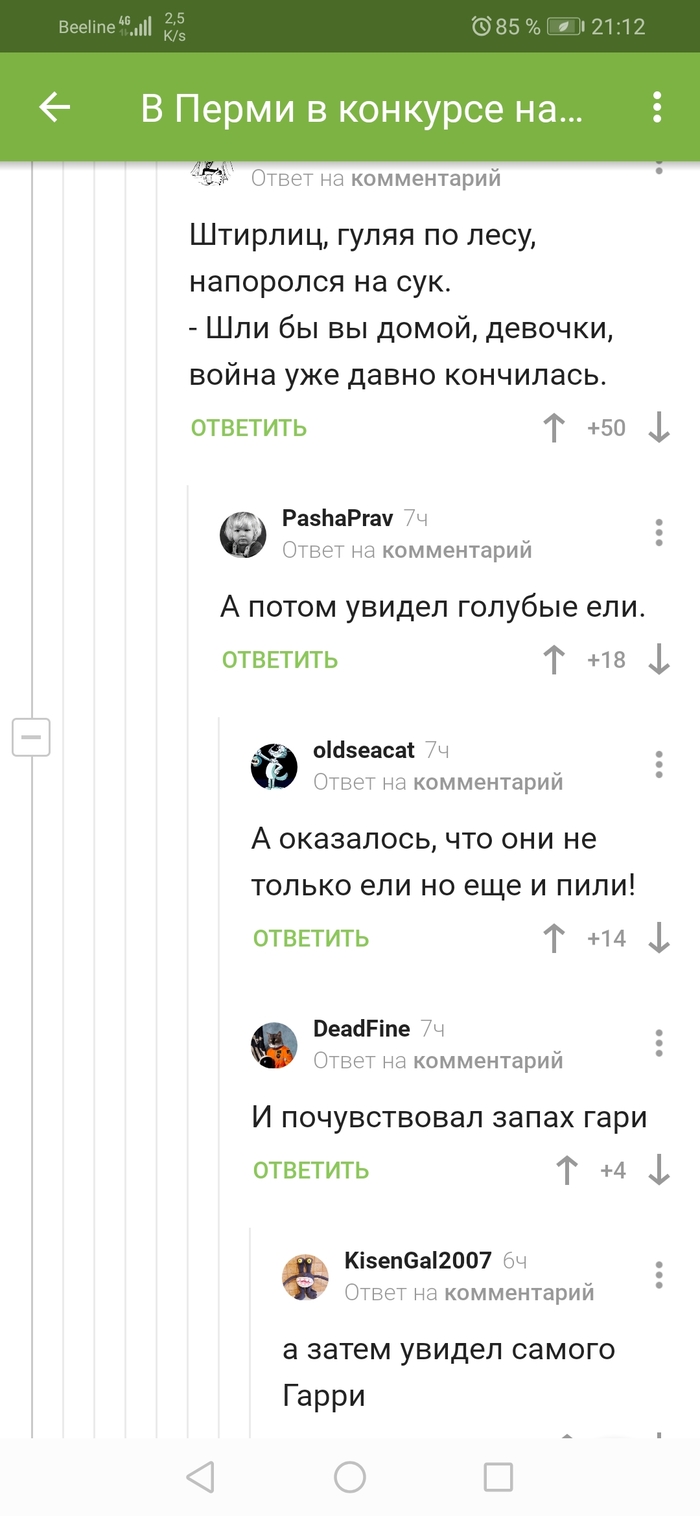Open KisenGal2007's profile

tap(417, 1260)
